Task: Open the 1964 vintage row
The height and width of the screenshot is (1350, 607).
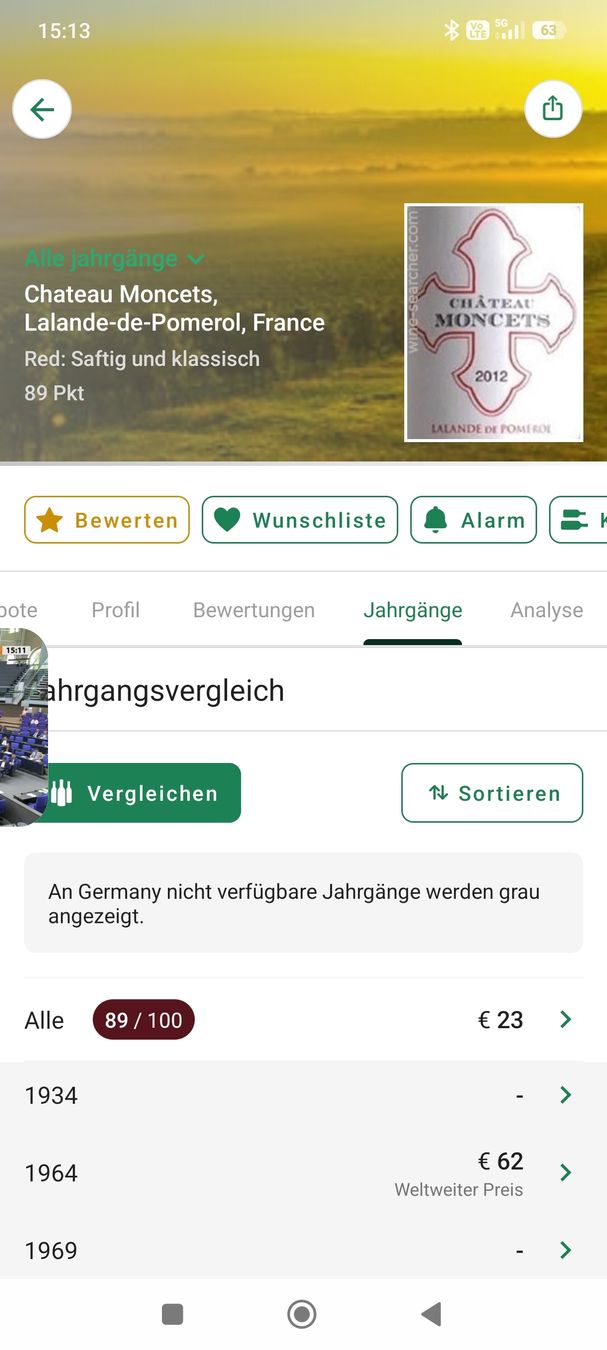Action: click(303, 1173)
